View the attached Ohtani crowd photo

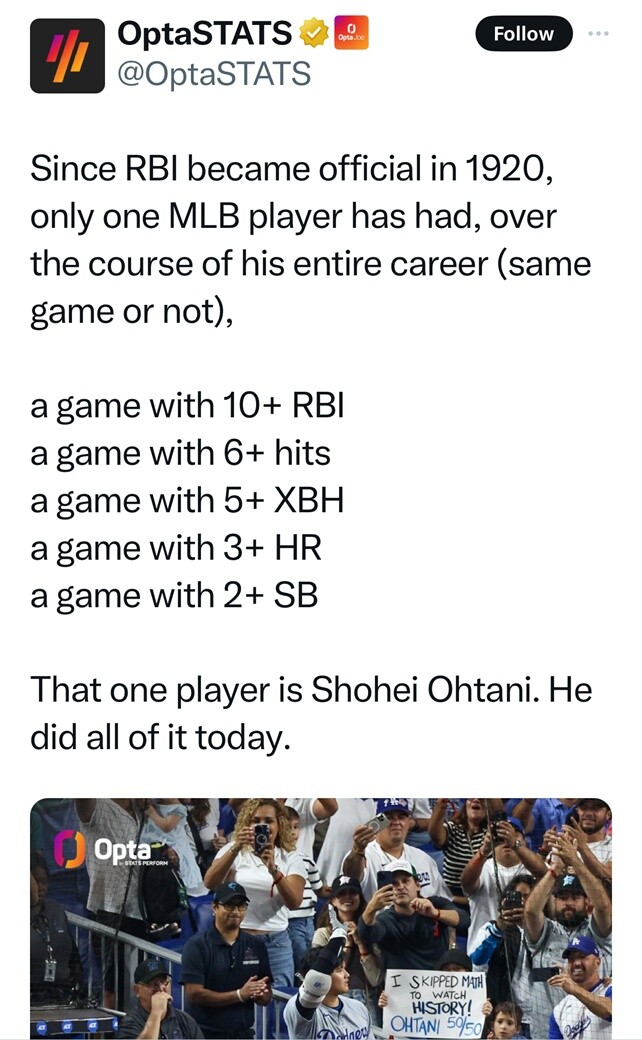[321, 919]
